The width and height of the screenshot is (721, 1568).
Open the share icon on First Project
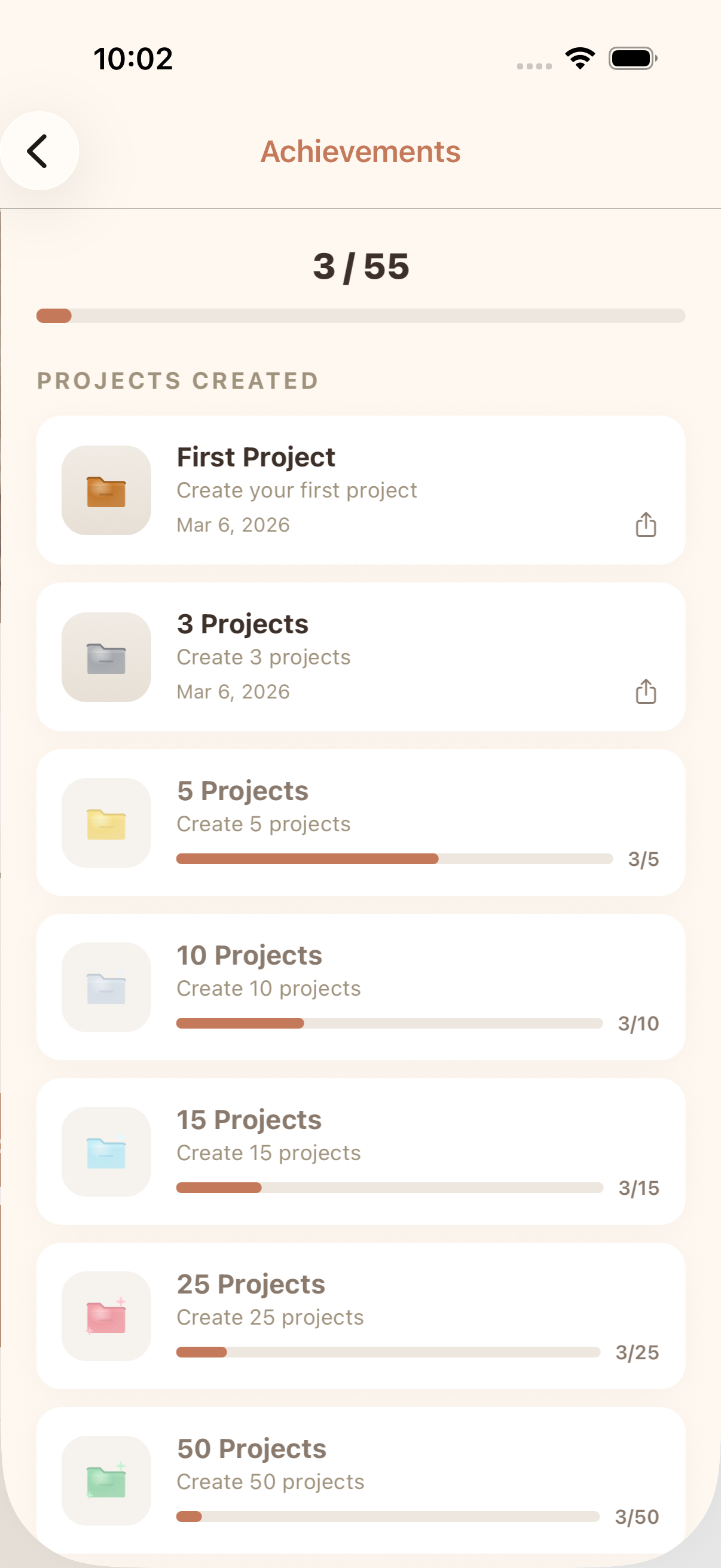[x=646, y=524]
